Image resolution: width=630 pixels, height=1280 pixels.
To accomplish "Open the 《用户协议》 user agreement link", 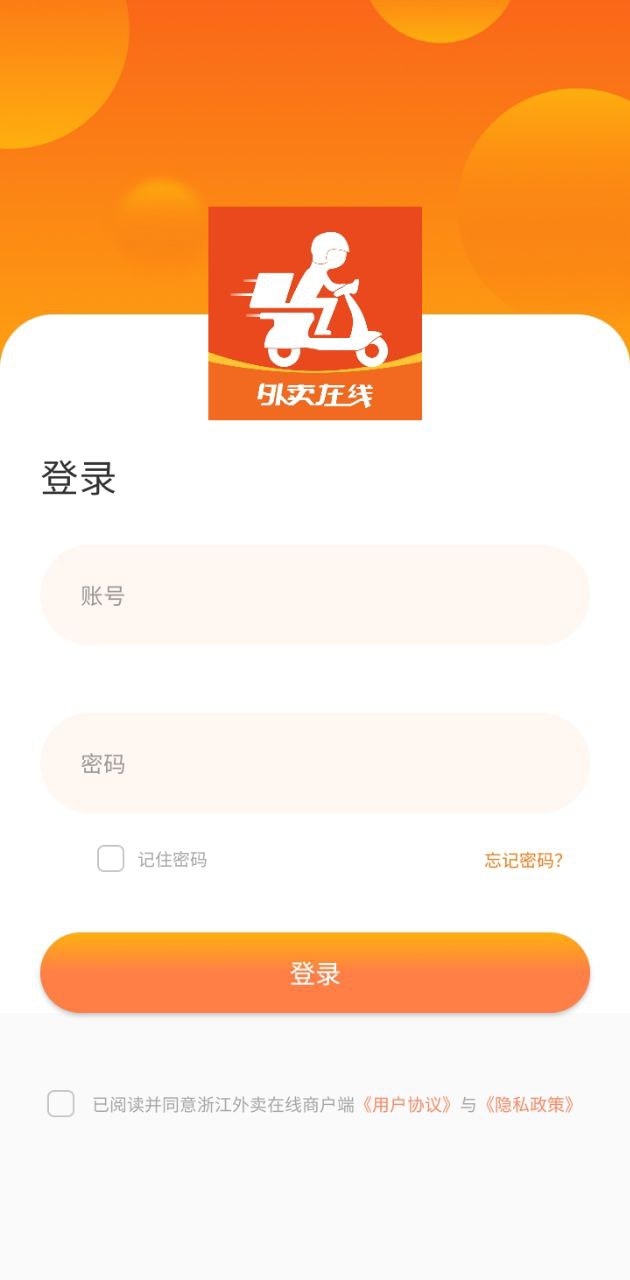I will pyautogui.click(x=408, y=1105).
